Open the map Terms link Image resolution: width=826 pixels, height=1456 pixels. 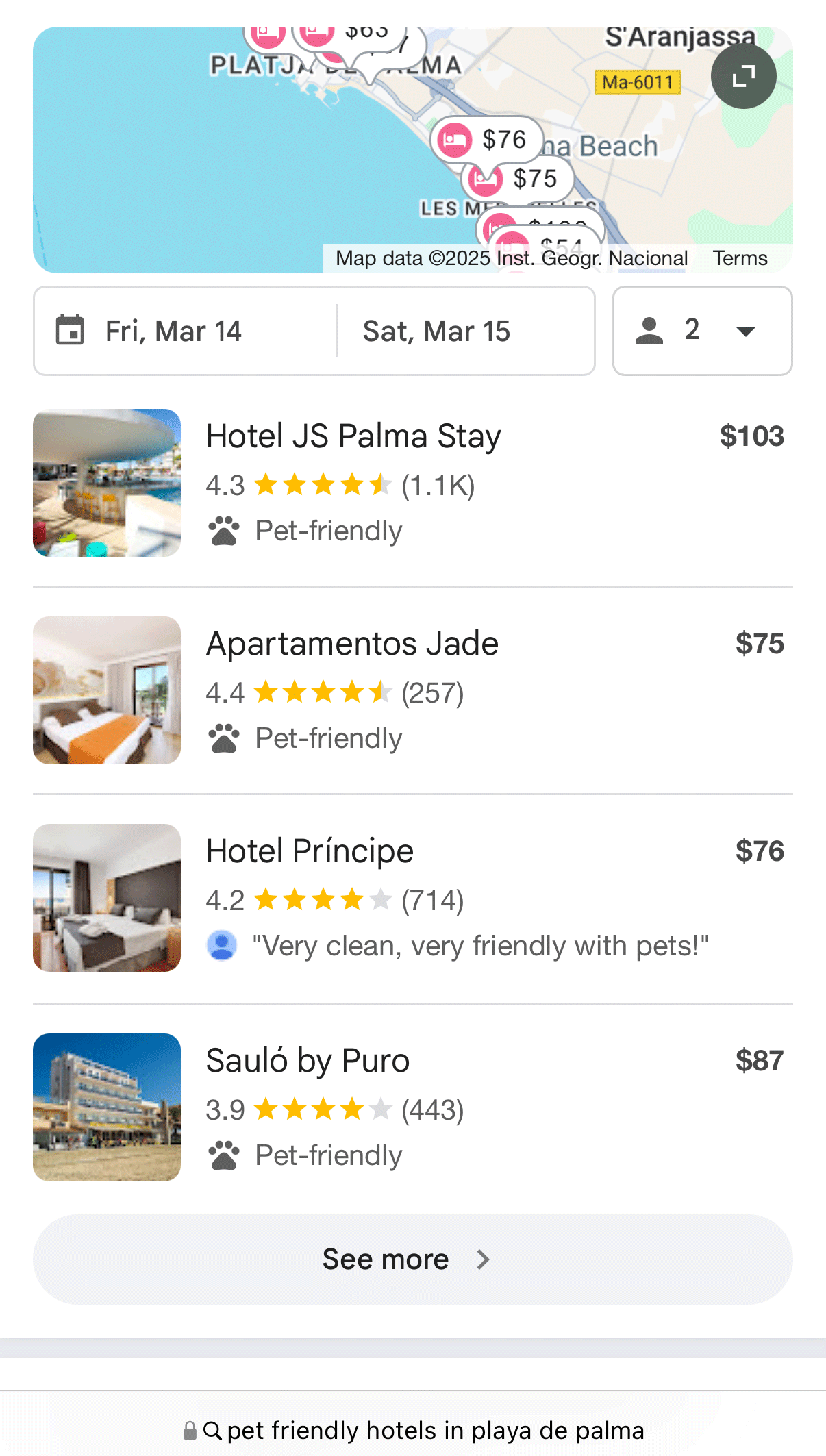pos(740,258)
